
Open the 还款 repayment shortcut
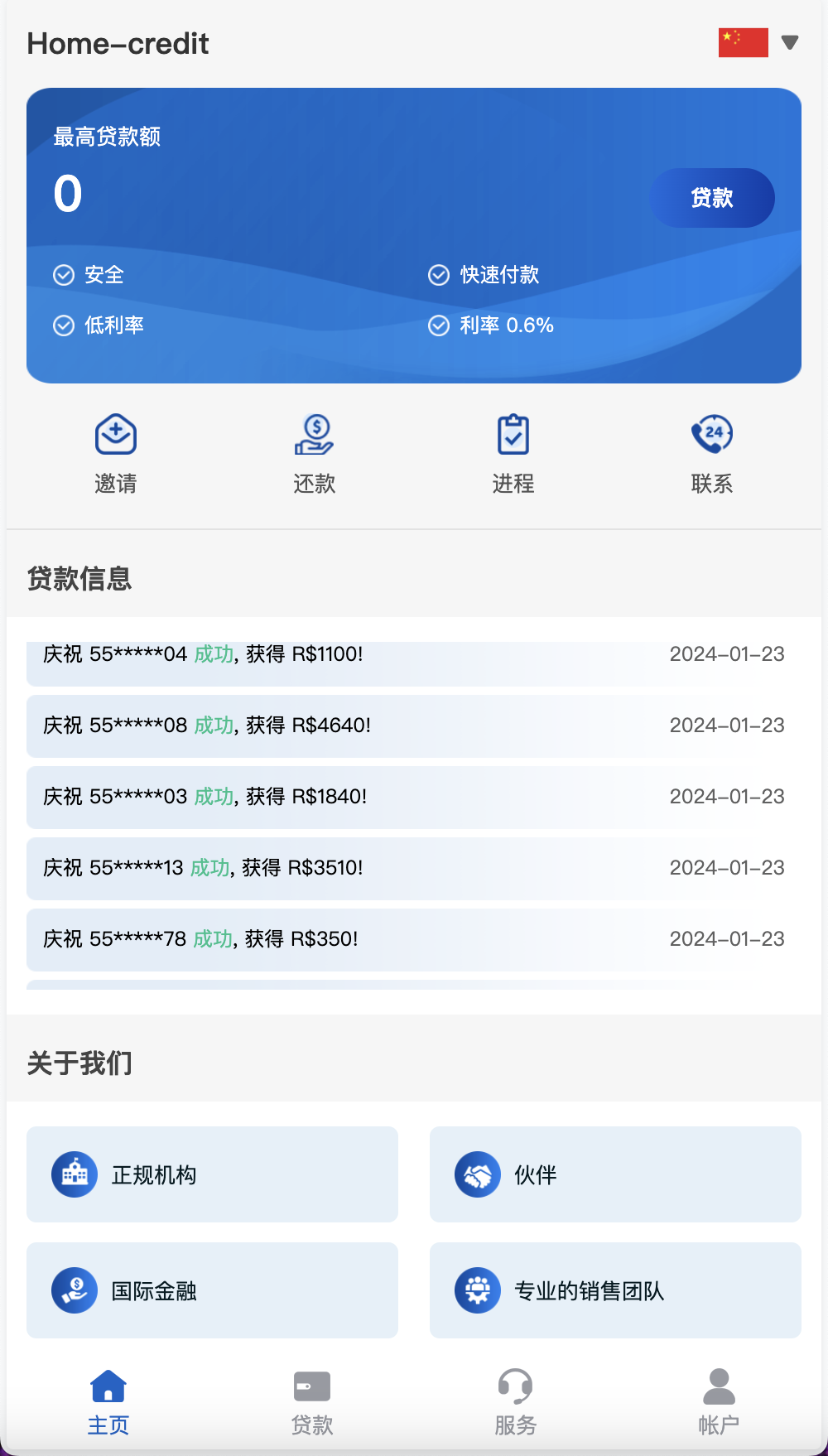click(x=315, y=453)
